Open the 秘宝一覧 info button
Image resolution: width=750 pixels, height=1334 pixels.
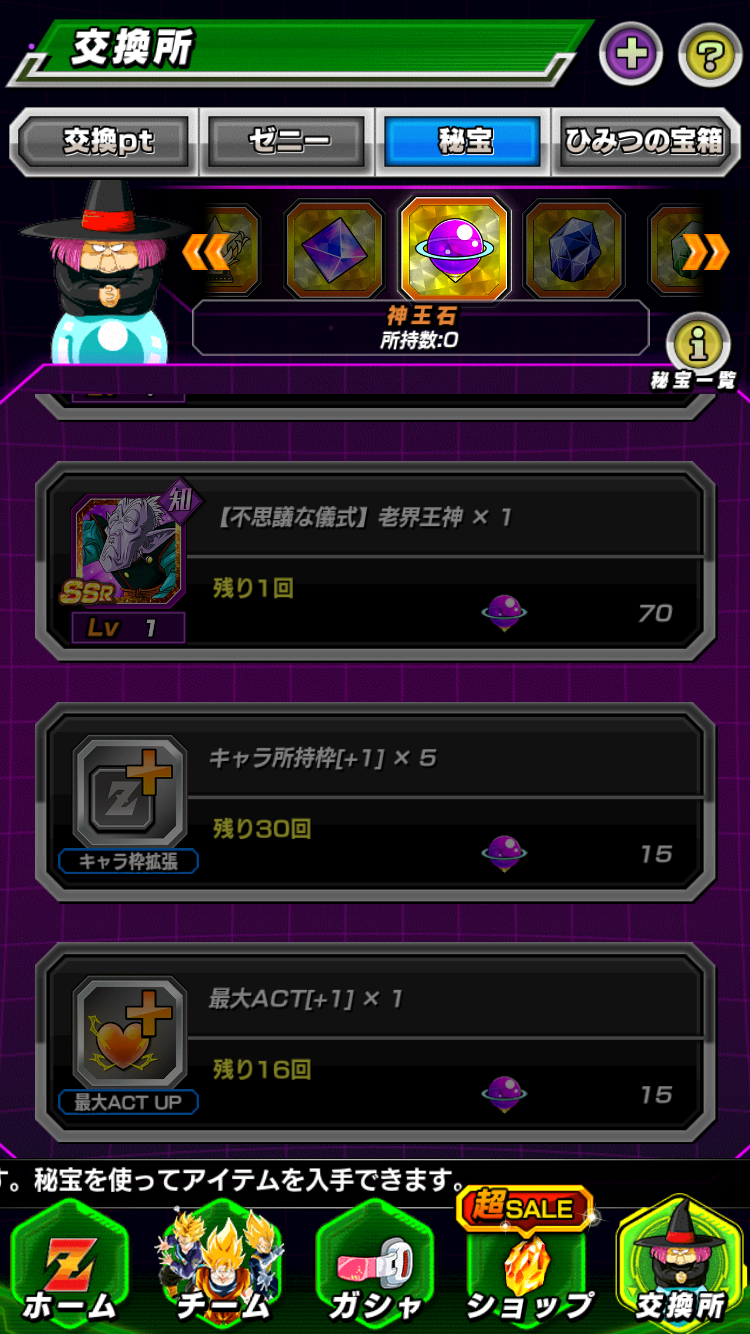699,352
